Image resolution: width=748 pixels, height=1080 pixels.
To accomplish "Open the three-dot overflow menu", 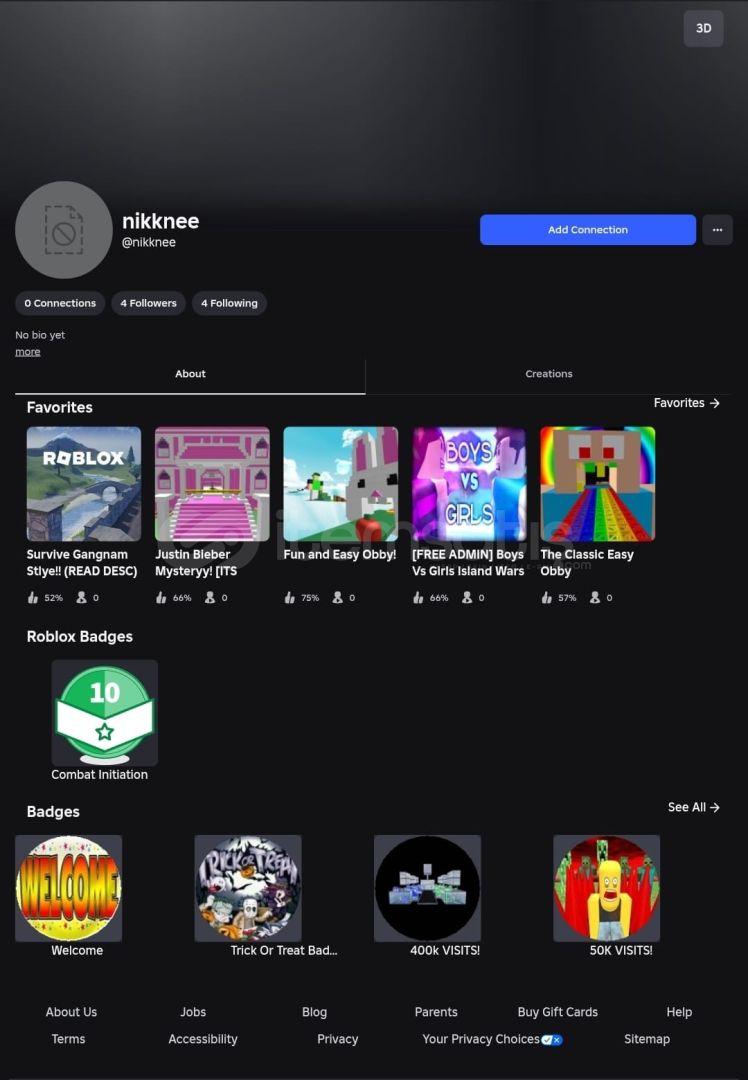I will pos(717,230).
